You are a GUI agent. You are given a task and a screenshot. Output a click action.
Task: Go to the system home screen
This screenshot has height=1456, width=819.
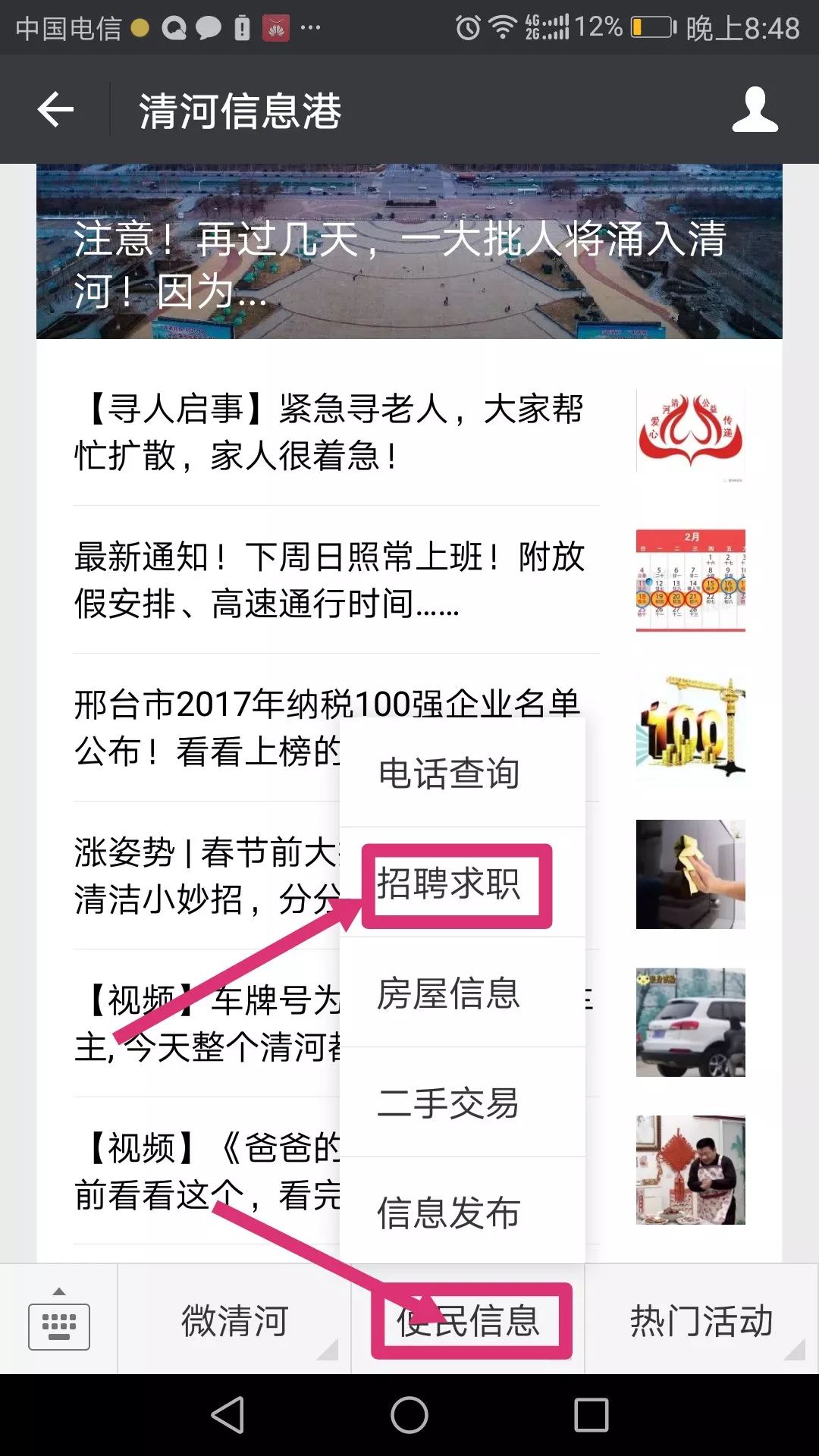pos(409,1415)
